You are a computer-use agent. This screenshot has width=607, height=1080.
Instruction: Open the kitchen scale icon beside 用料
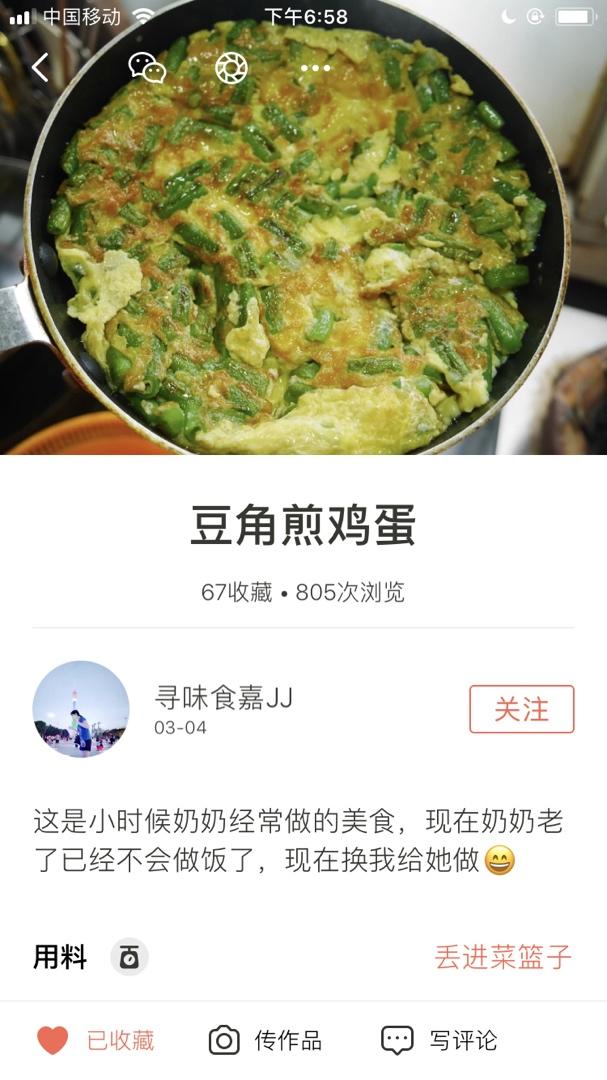click(x=129, y=957)
